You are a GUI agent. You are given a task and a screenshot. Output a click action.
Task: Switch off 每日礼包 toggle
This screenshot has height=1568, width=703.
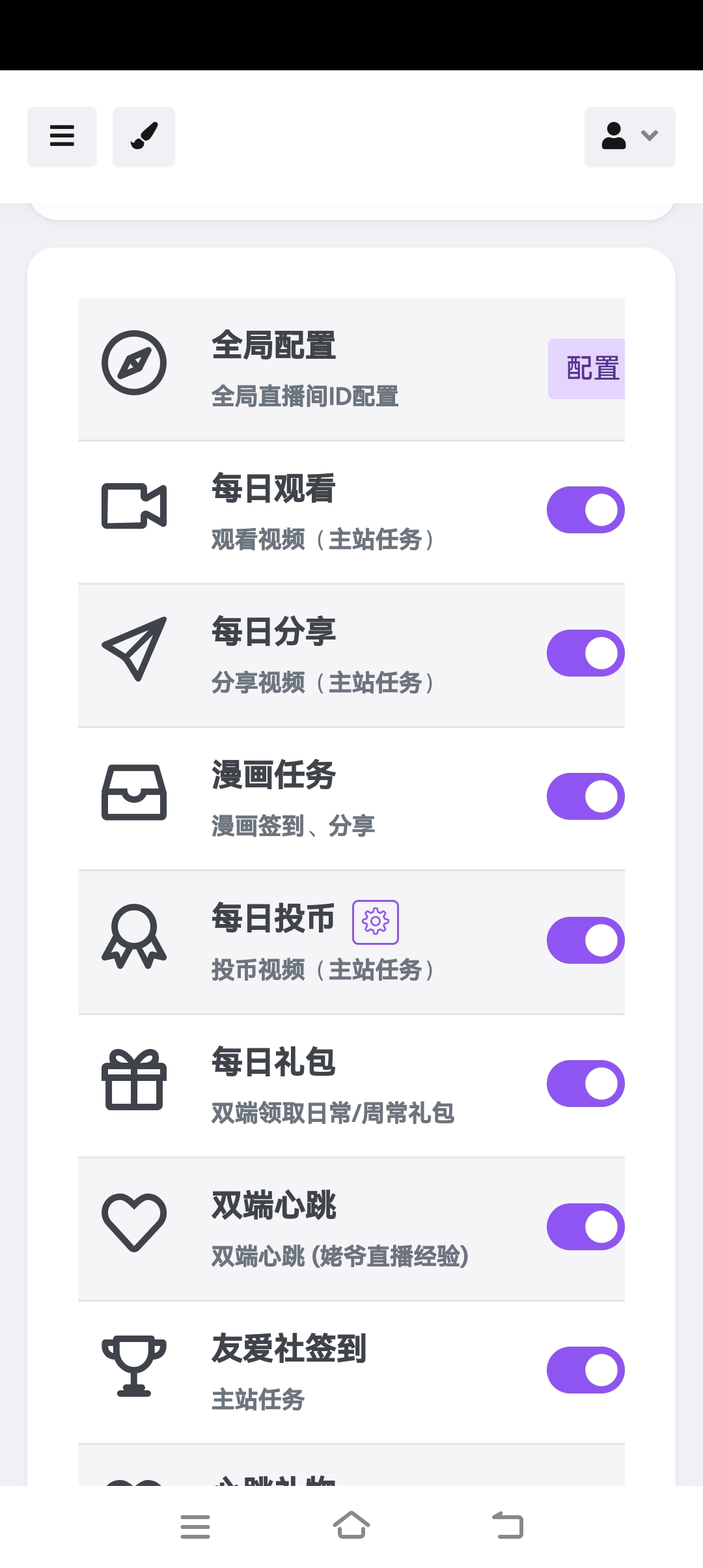[x=586, y=1084]
